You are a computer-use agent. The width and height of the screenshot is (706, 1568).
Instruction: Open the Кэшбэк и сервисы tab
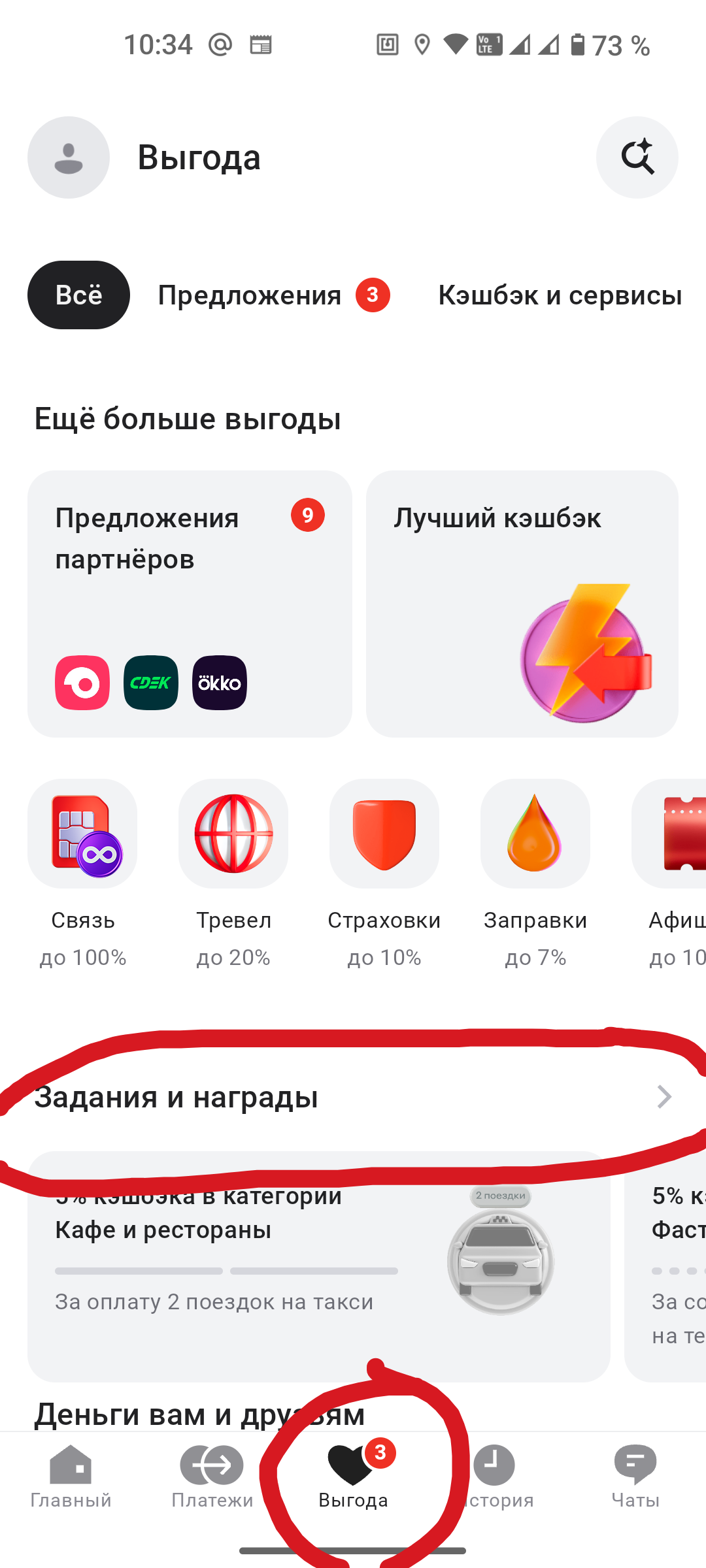[560, 295]
